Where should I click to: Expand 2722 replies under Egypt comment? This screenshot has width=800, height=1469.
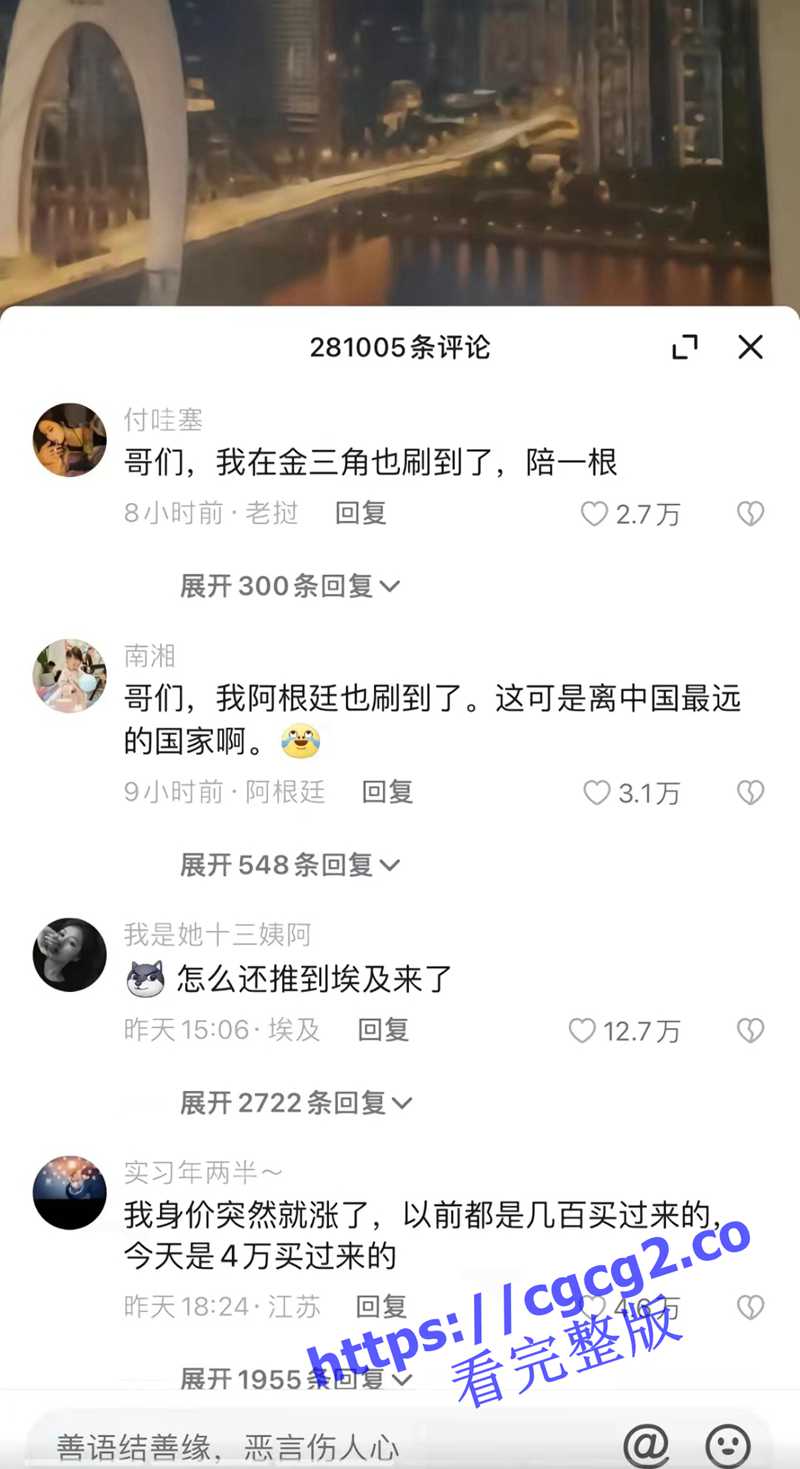coord(295,1103)
